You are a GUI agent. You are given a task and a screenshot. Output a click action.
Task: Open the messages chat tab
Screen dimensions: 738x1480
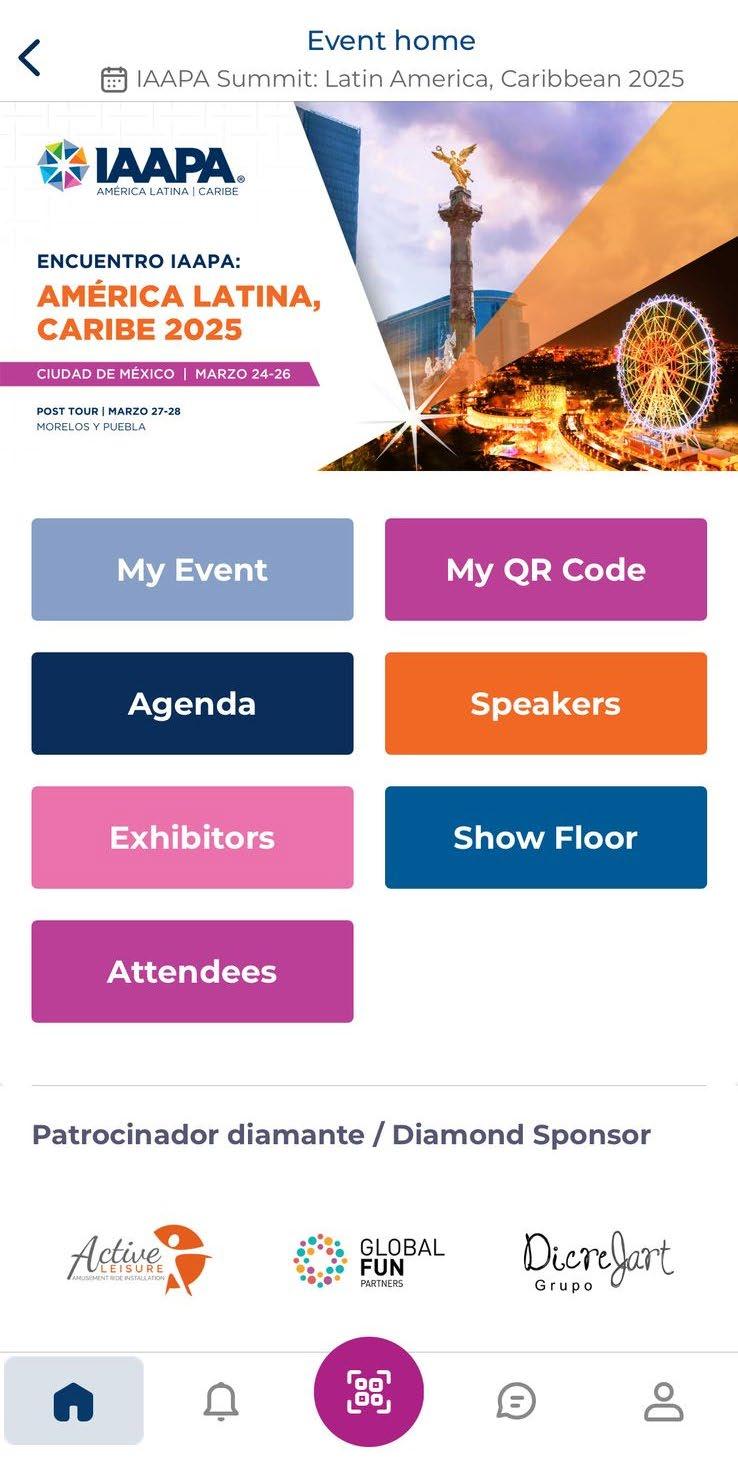(x=516, y=1401)
